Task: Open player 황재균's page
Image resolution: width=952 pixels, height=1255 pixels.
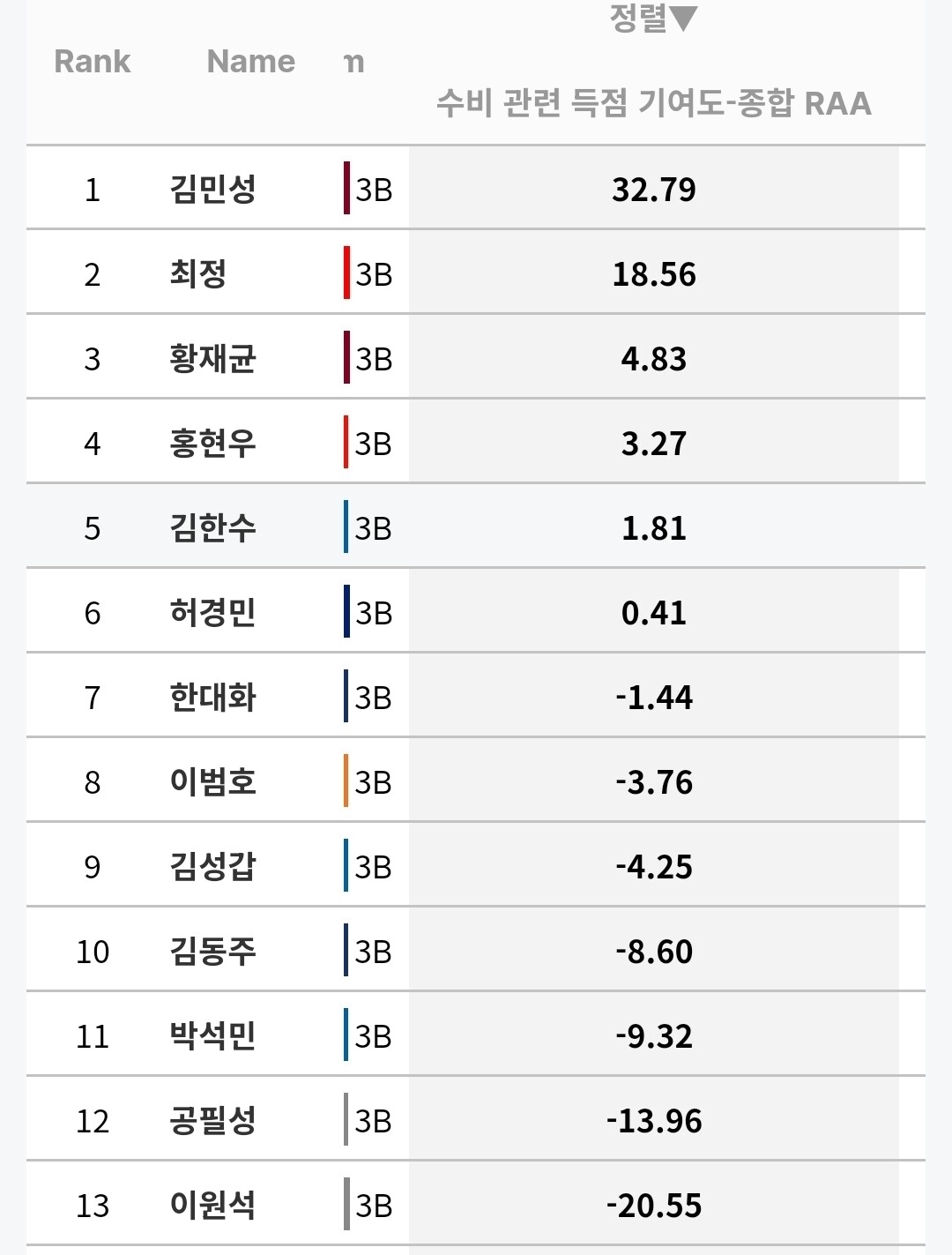Action: coord(212,358)
